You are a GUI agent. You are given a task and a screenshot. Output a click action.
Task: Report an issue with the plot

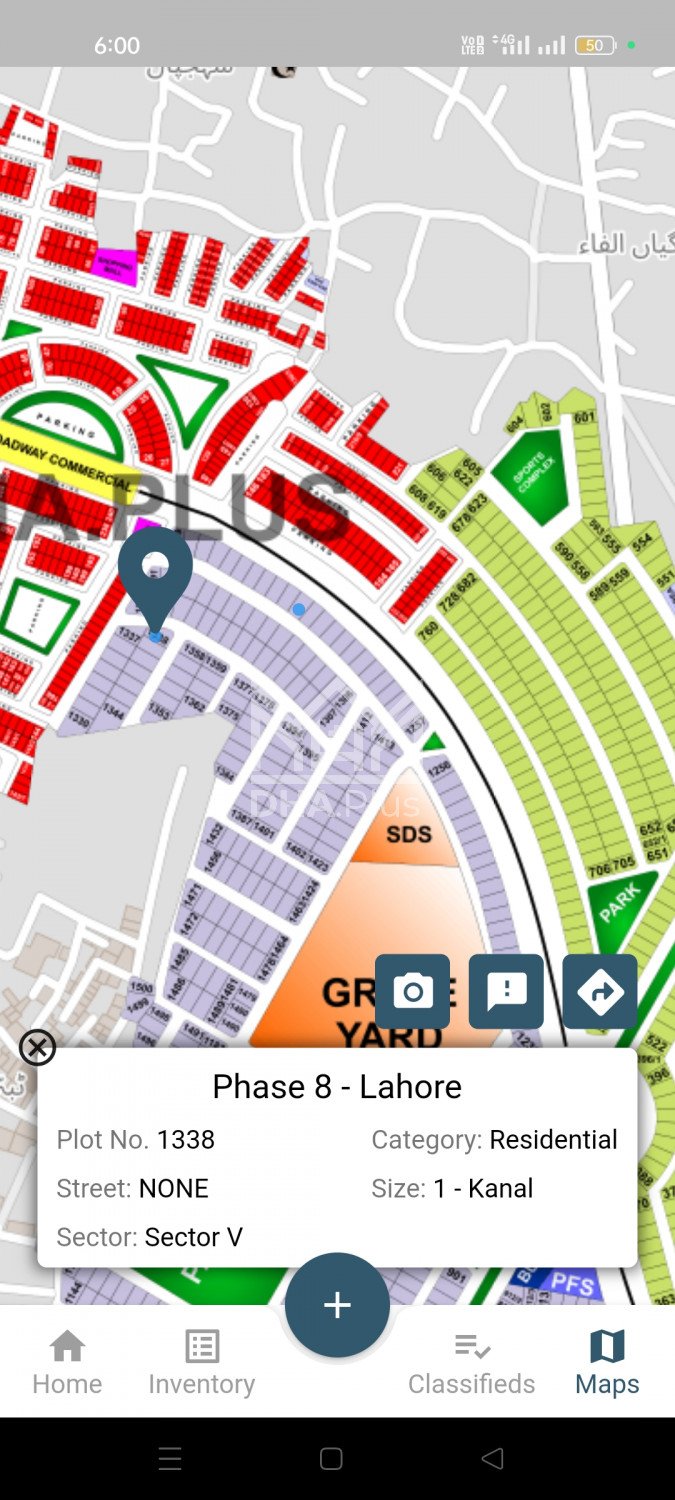click(506, 991)
